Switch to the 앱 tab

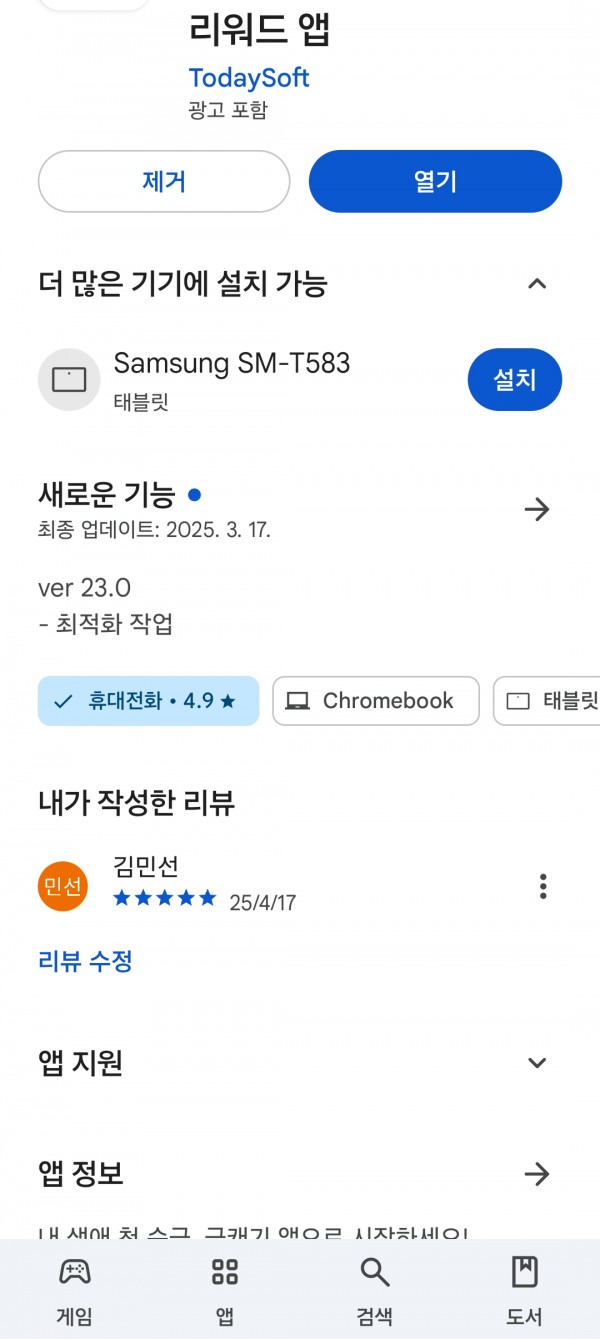[225, 1289]
